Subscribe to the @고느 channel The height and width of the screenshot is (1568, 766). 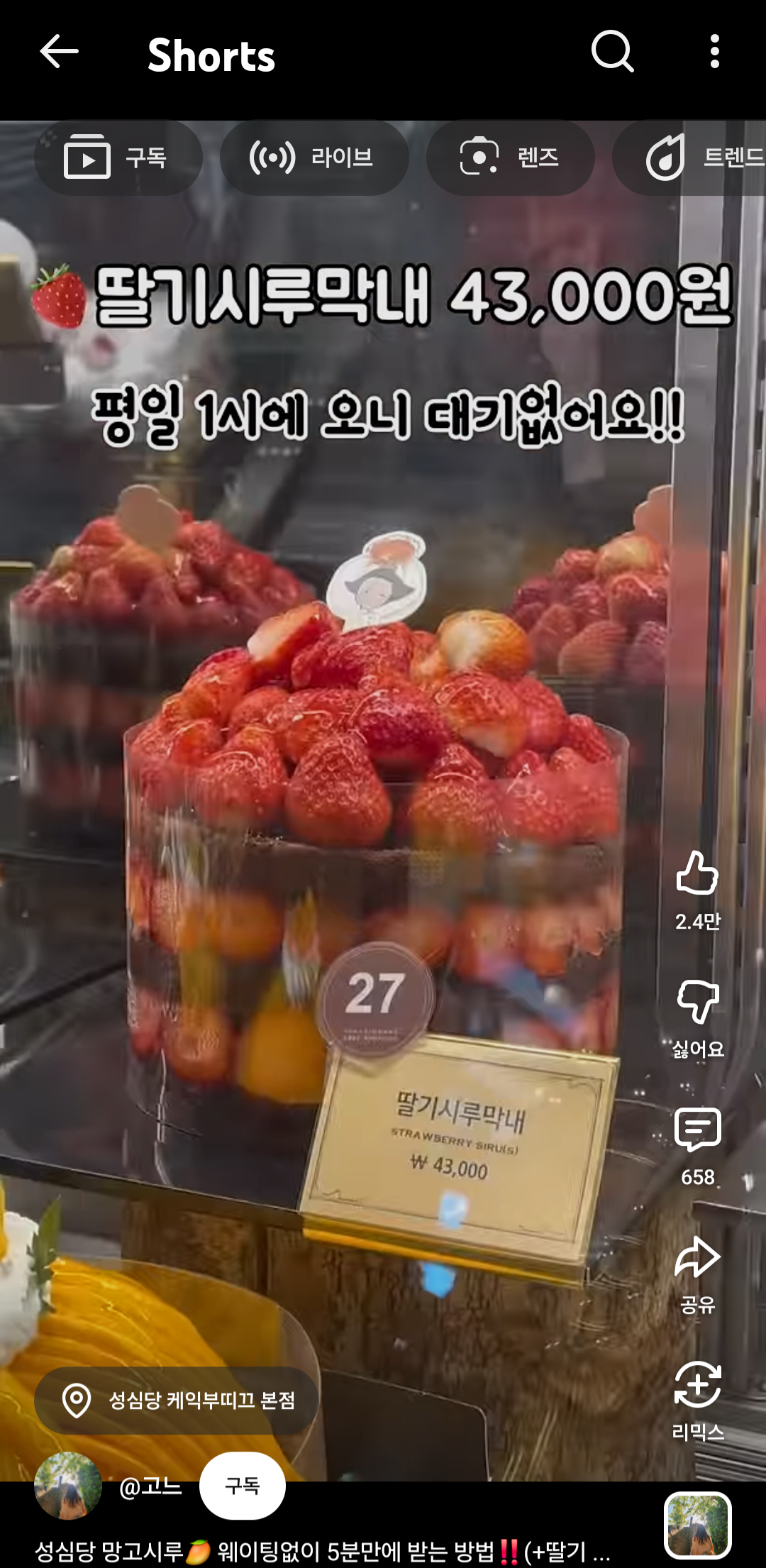pos(243,1486)
